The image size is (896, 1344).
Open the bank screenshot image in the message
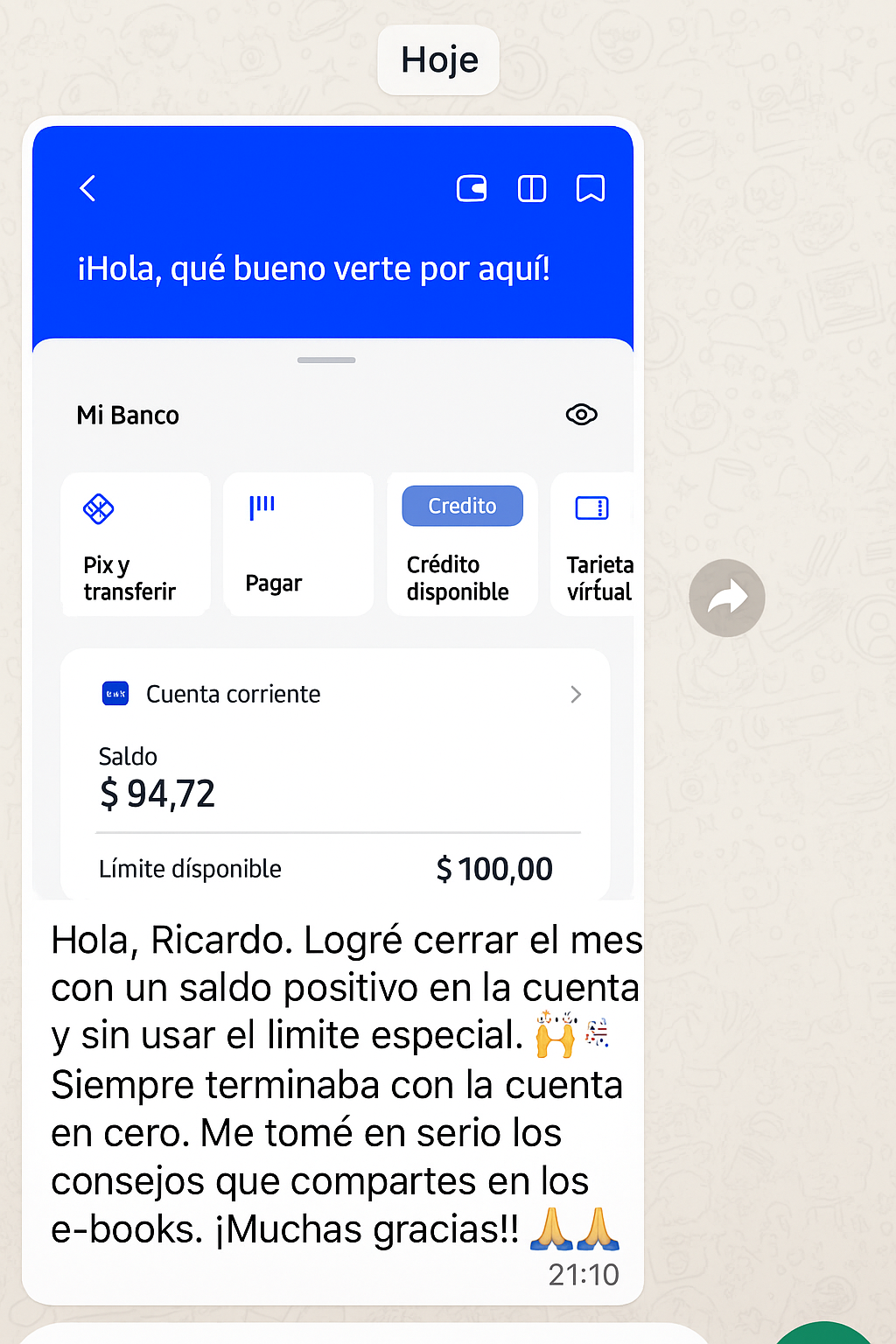332,512
